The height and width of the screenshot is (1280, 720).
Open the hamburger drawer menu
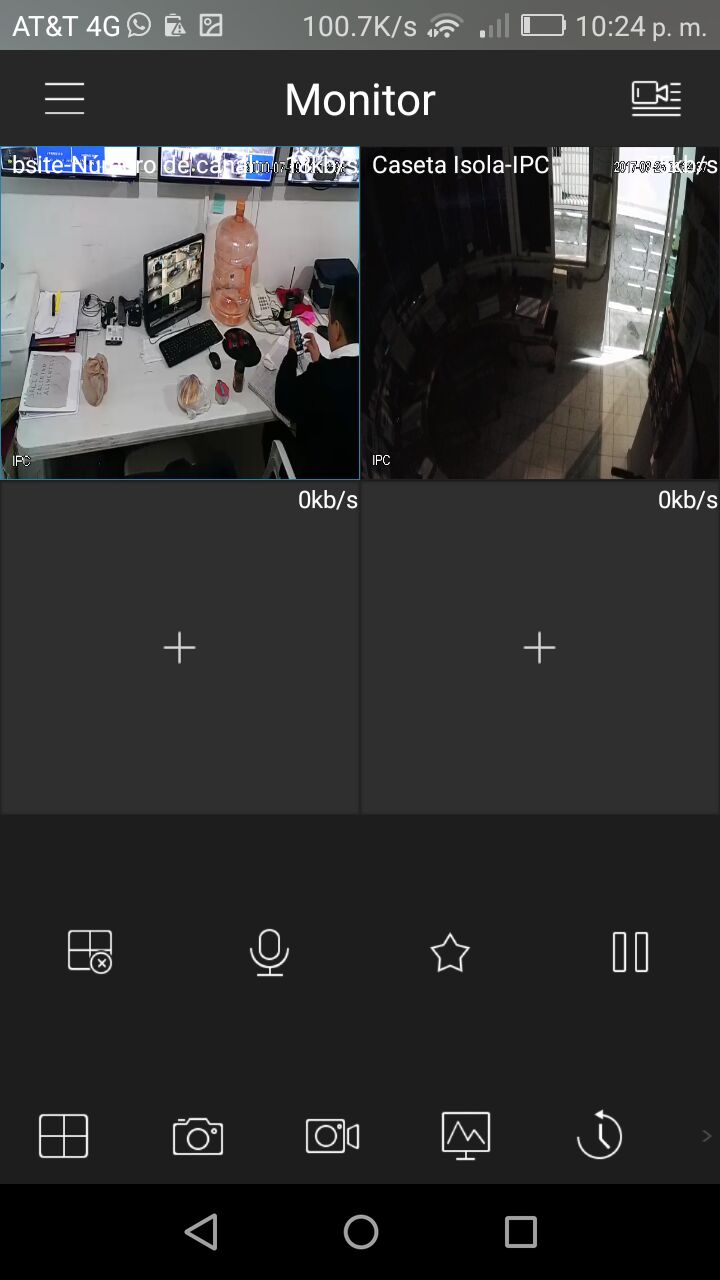point(64,99)
